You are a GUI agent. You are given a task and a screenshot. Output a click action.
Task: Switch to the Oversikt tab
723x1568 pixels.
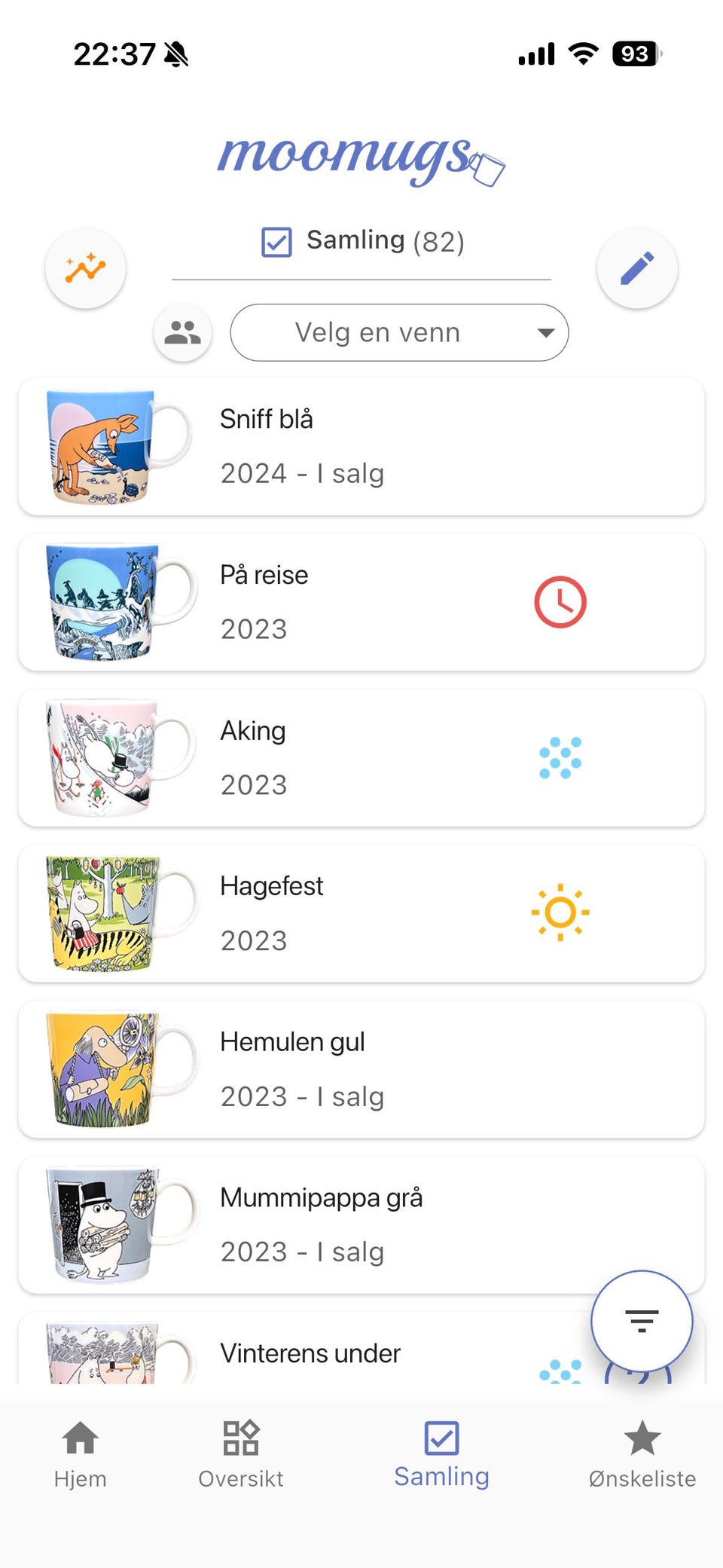[x=241, y=1453]
